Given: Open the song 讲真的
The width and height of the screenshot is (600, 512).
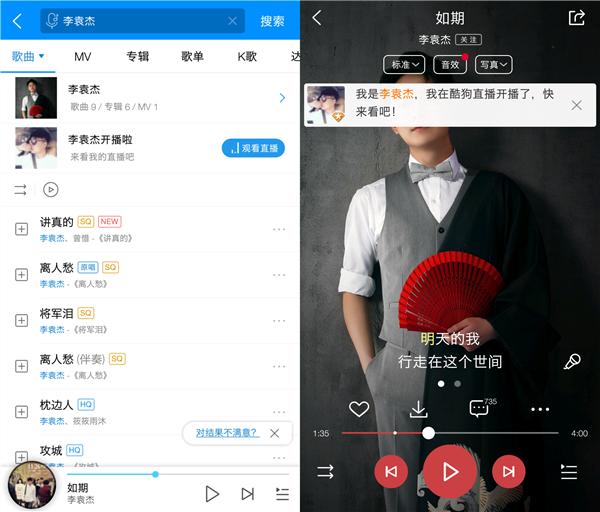Looking at the screenshot, I should coord(56,222).
